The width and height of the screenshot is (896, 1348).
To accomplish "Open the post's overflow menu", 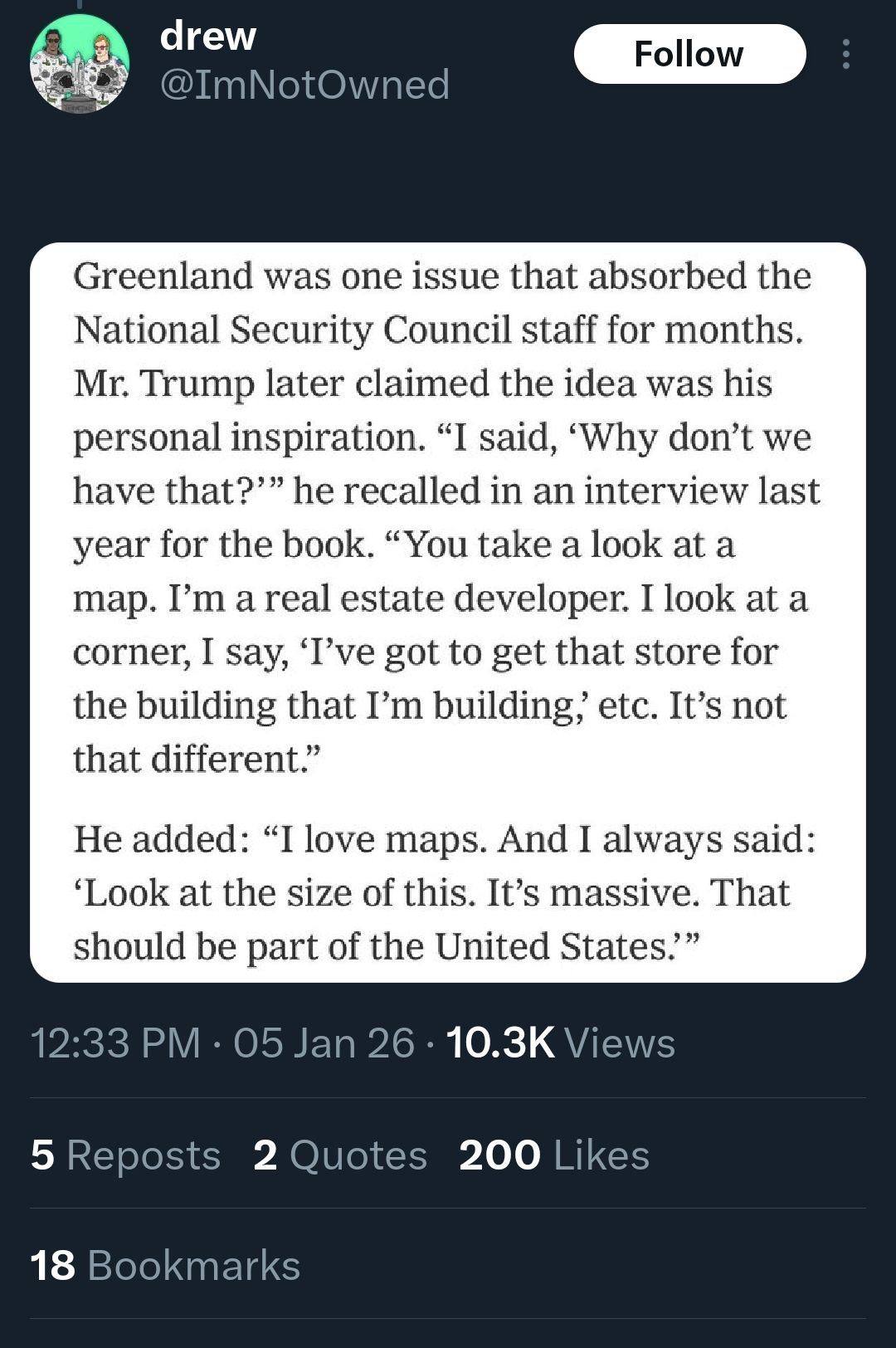I will [845, 54].
